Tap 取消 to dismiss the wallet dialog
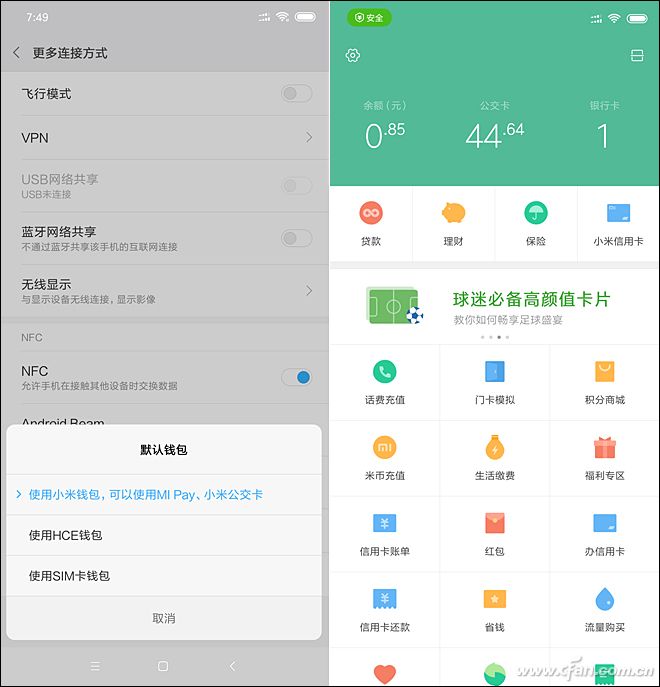The image size is (660, 687). pos(164,618)
